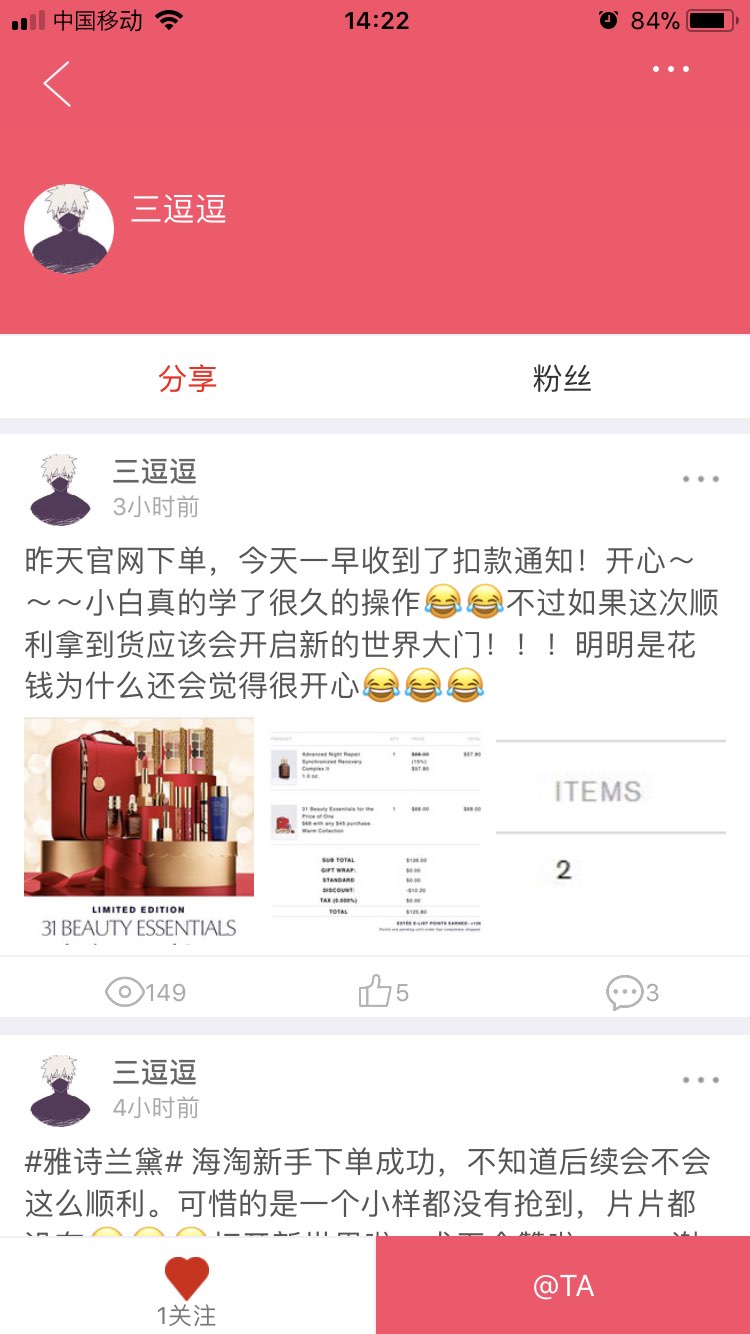Go back using the top-left arrow
This screenshot has width=750, height=1334.
click(x=57, y=84)
